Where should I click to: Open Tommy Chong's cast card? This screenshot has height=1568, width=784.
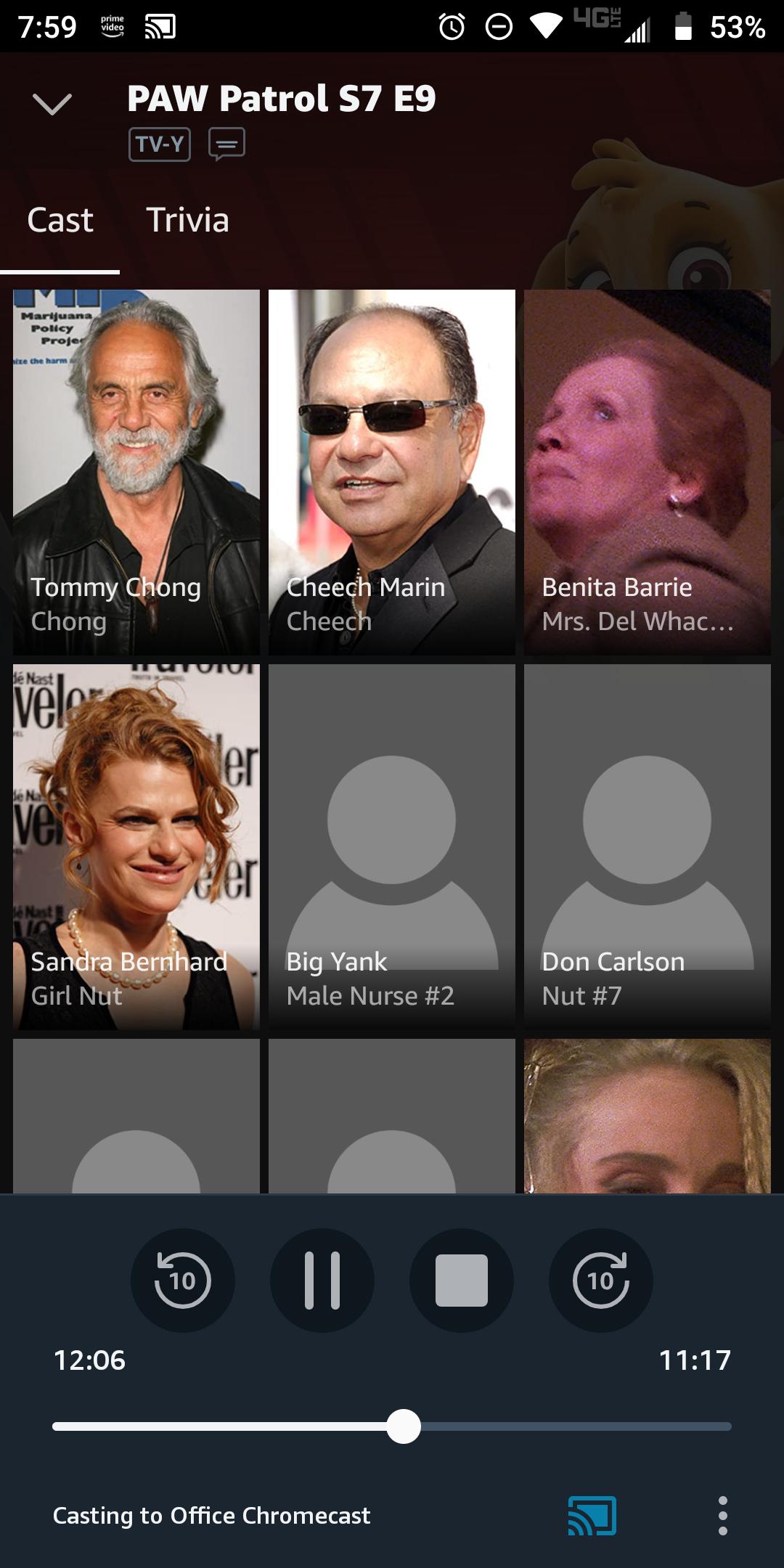point(136,472)
